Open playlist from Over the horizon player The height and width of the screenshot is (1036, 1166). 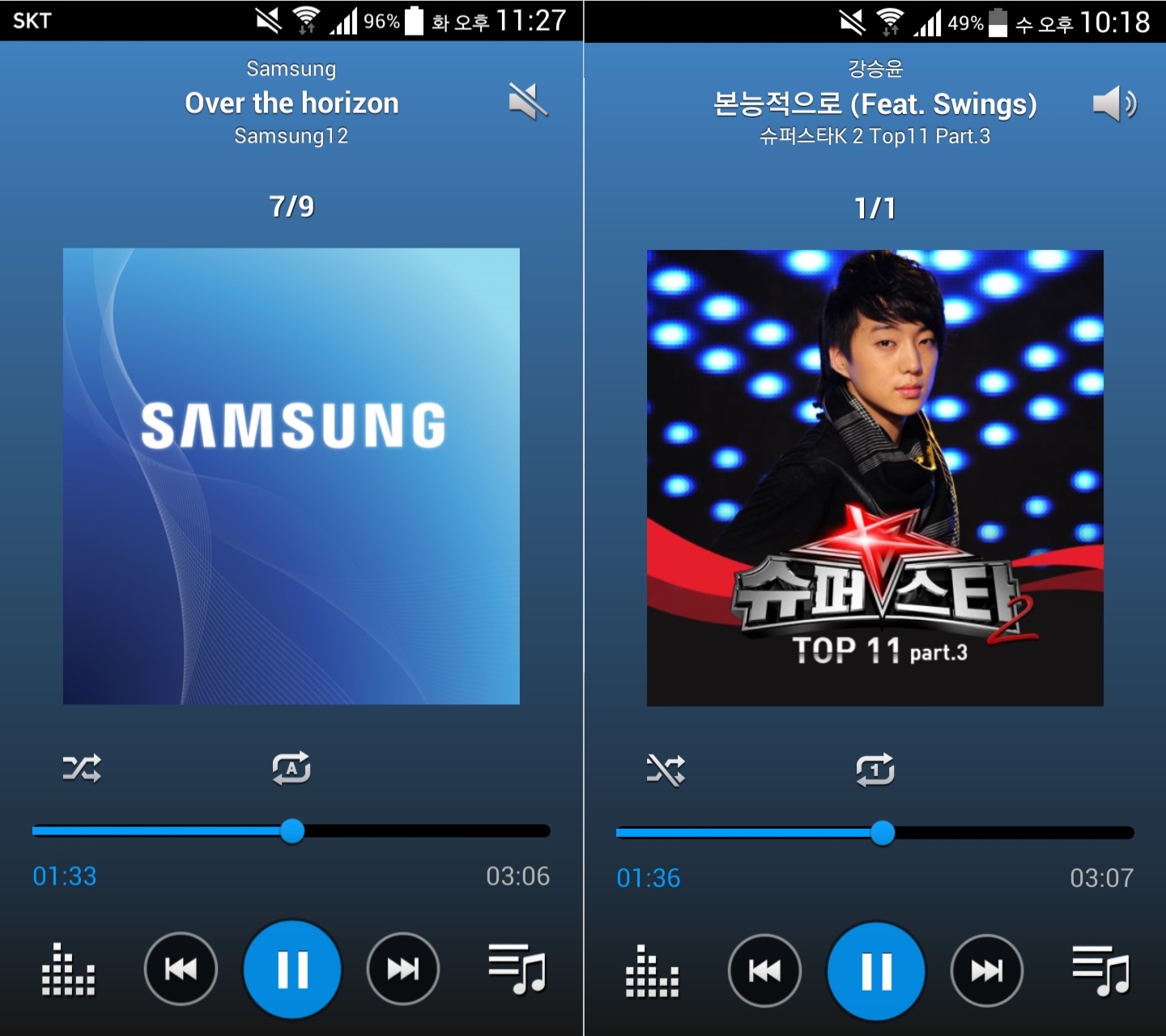point(517,969)
